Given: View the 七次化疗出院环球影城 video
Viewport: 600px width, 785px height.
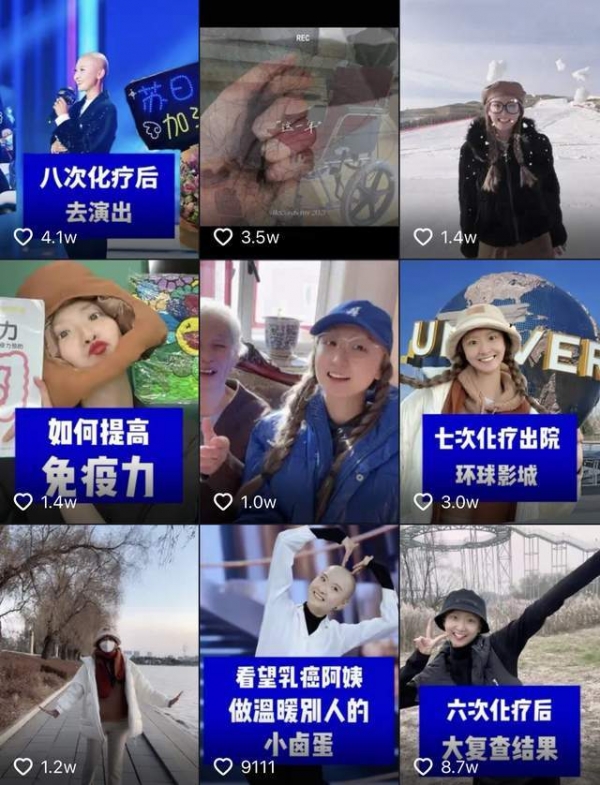Looking at the screenshot, I should coord(499,390).
